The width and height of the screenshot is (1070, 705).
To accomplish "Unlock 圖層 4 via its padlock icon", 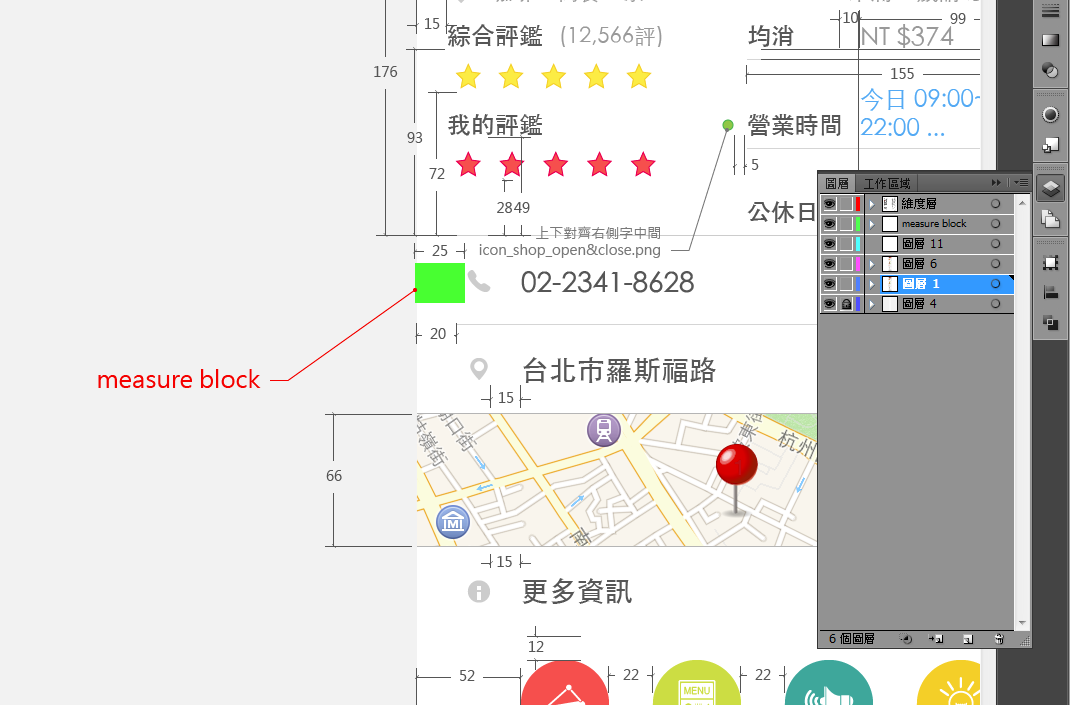I will 845,304.
